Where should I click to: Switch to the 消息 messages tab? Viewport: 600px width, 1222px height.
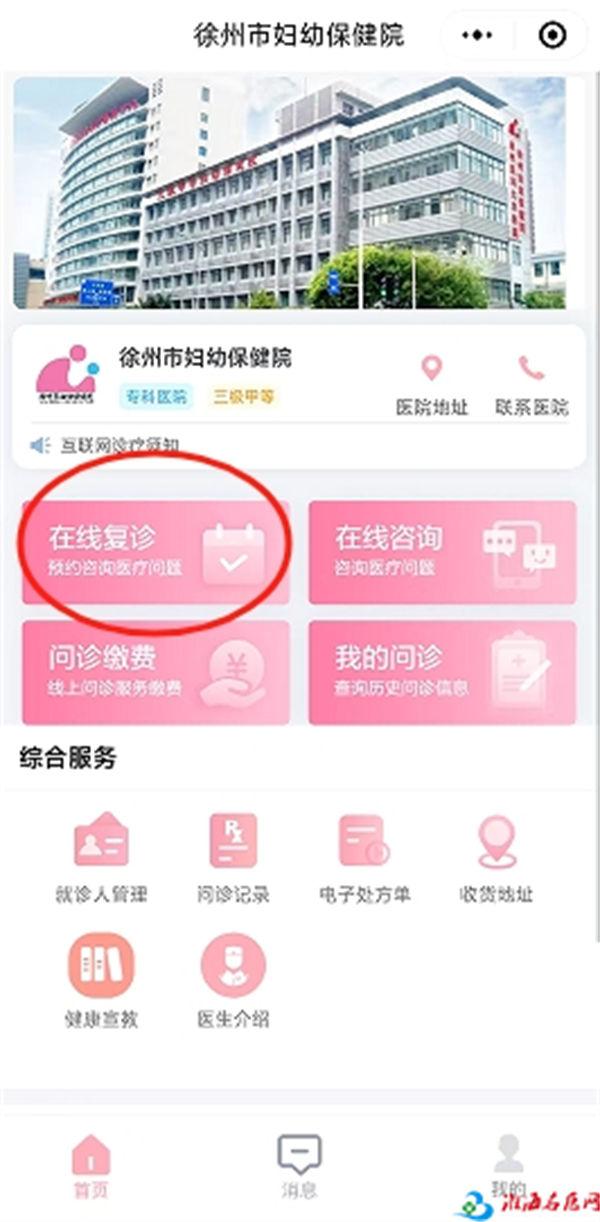pos(299,1166)
